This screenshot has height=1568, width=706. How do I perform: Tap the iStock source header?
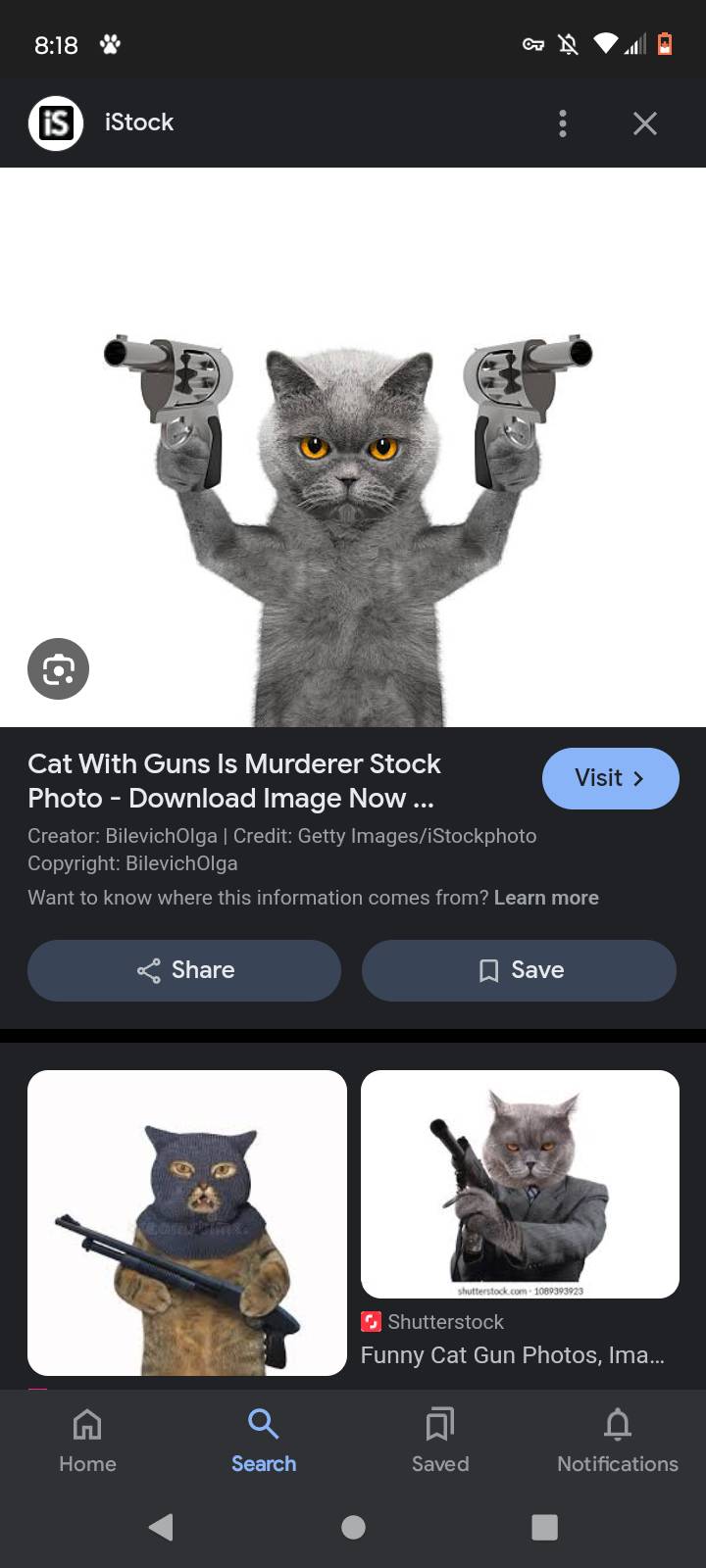137,123
